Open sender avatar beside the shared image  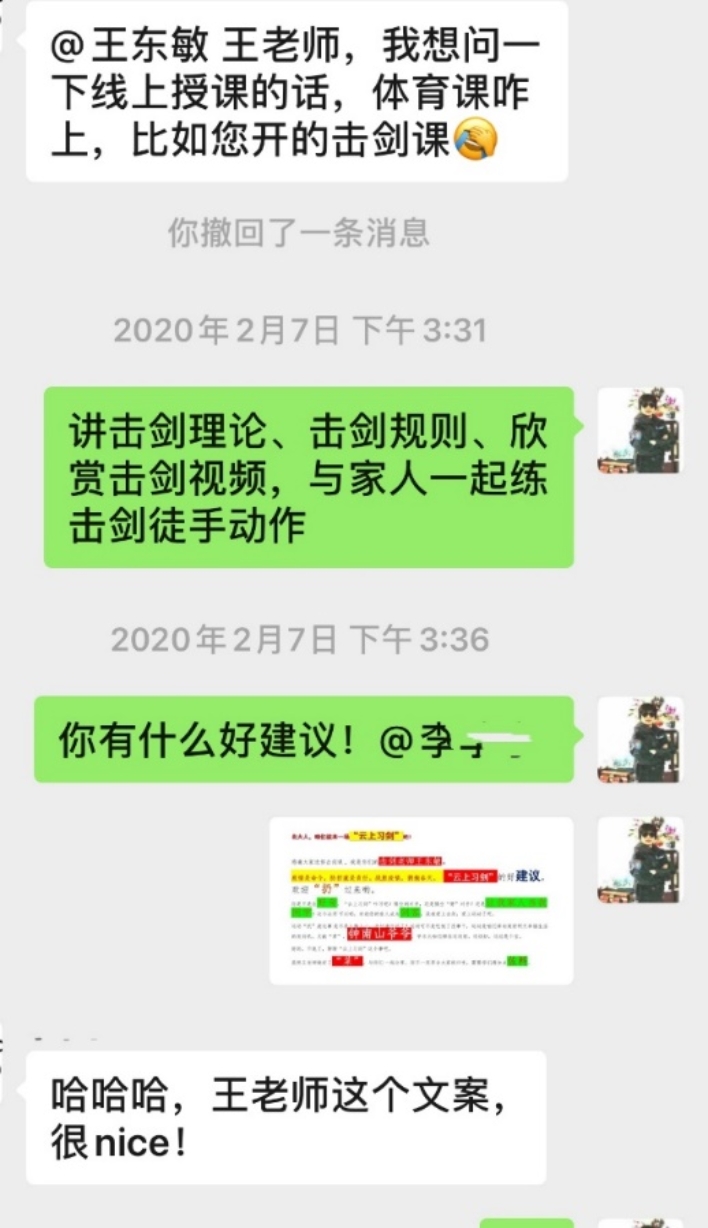pos(640,860)
